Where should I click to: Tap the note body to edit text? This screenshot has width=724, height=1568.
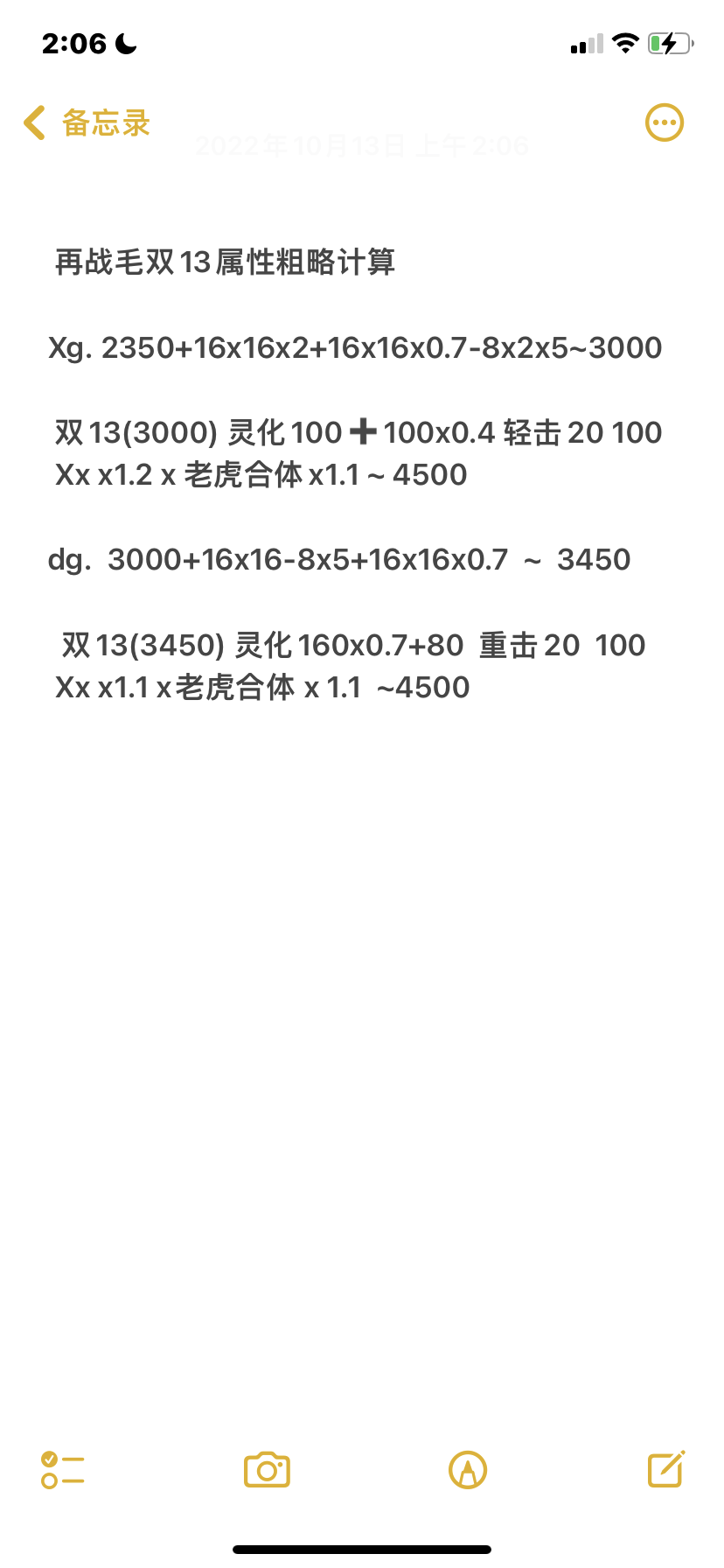(357, 473)
